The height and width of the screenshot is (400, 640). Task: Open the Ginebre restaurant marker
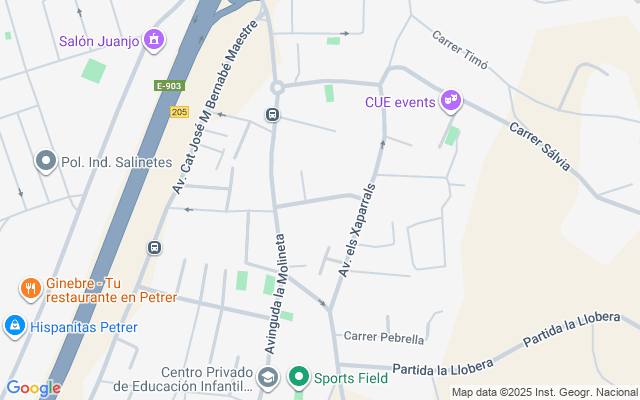tap(31, 289)
